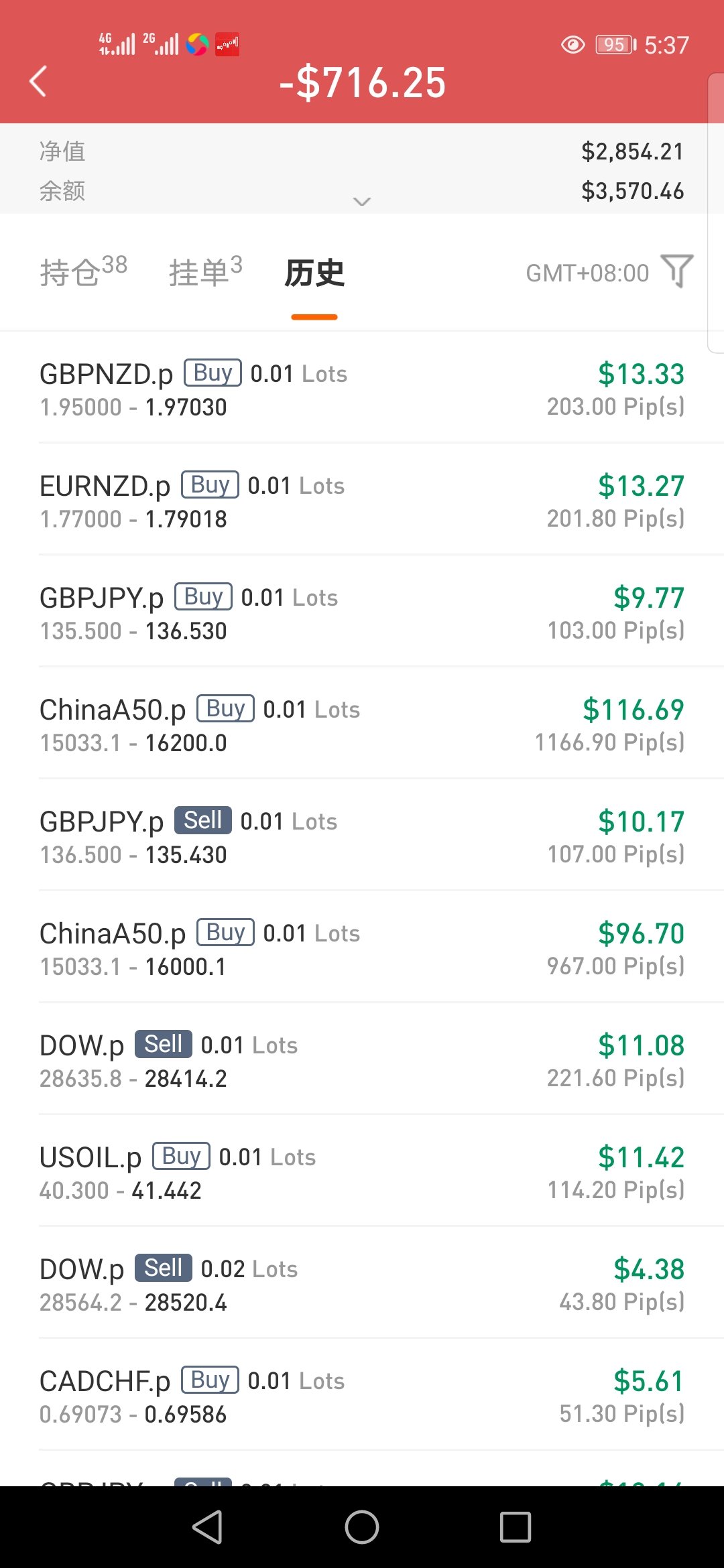Open the GBPNZD.p Buy trade record
This screenshot has height=1568, width=724.
coord(362,388)
